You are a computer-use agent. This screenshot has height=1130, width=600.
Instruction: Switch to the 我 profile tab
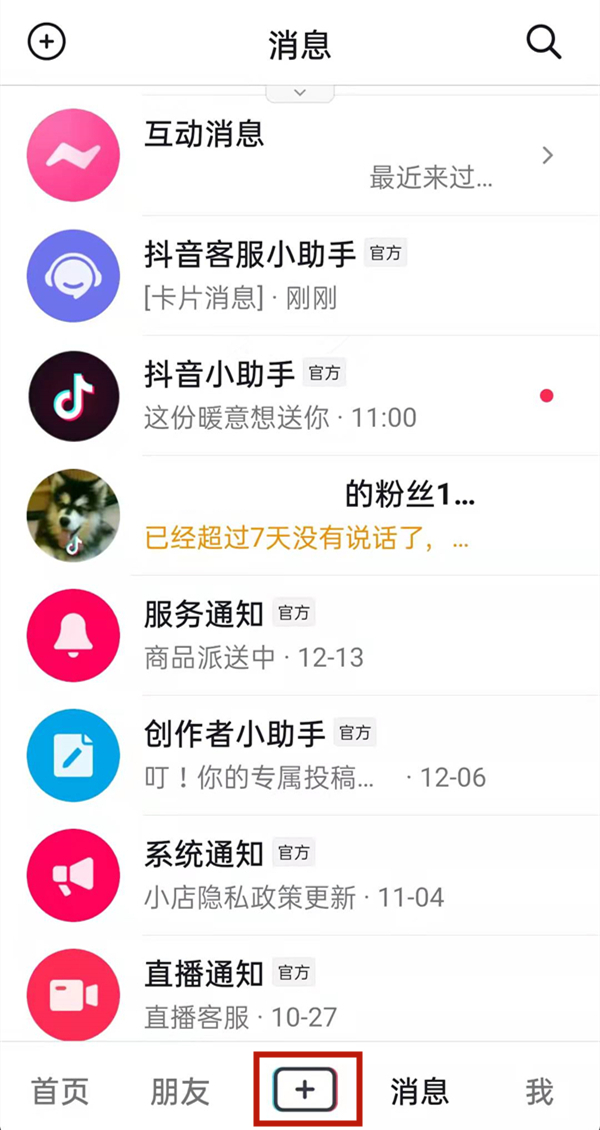[x=539, y=1091]
